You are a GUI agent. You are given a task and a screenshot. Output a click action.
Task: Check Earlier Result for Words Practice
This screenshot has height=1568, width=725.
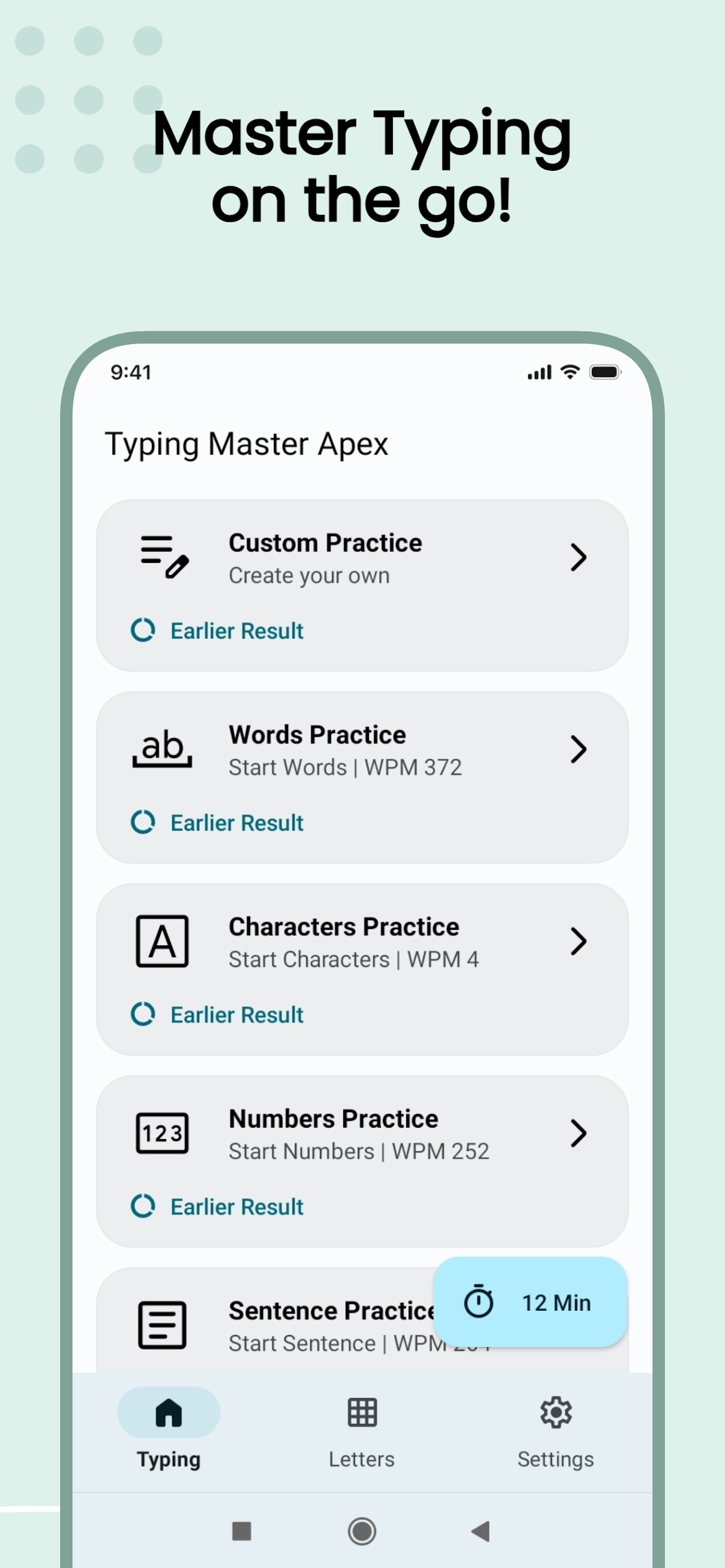(218, 822)
